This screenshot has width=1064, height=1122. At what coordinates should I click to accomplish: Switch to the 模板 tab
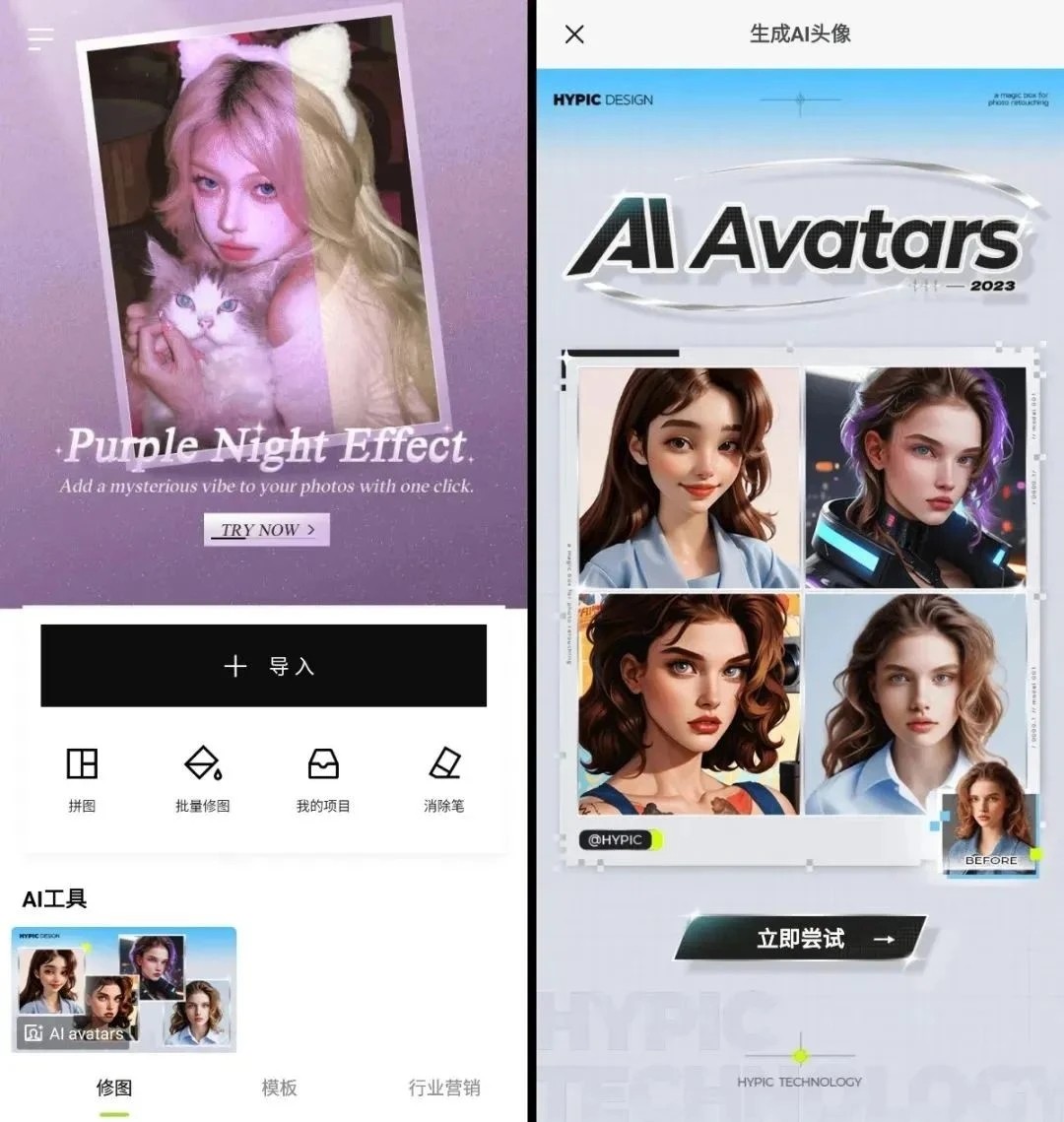pyautogui.click(x=279, y=1088)
